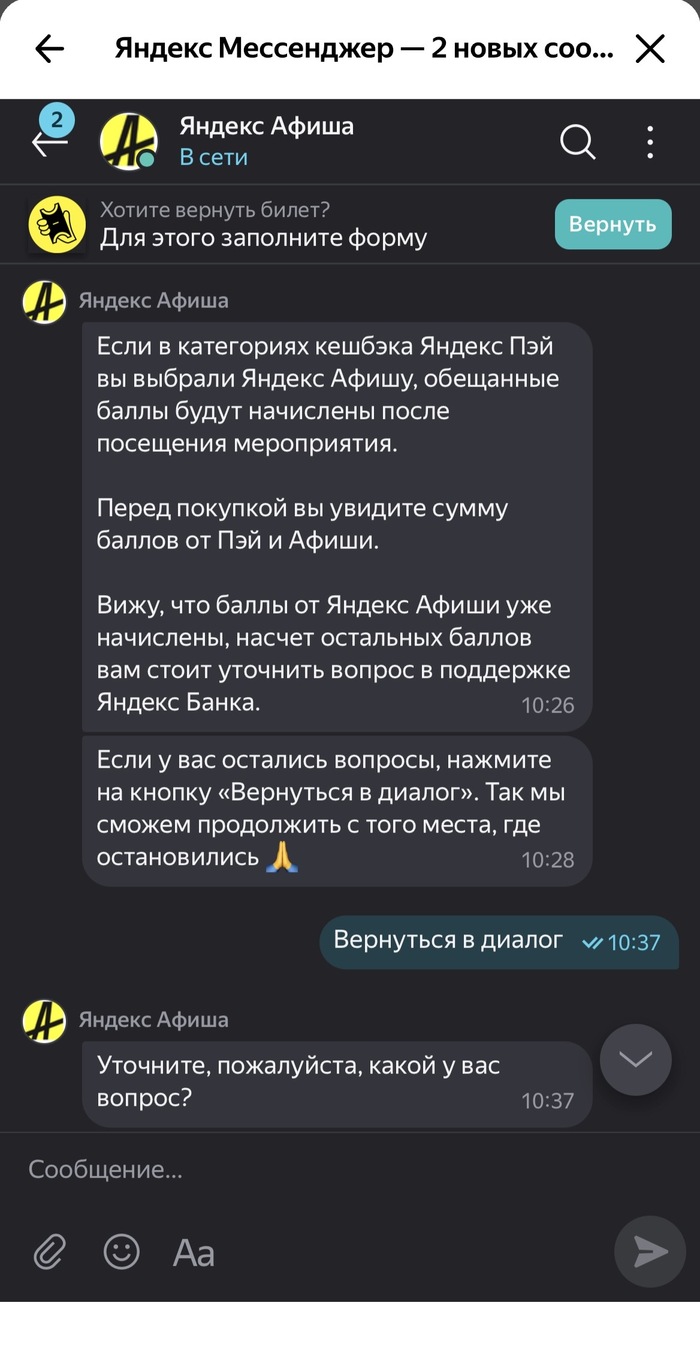Attach a file with the paperclip
This screenshot has height=1363, width=700.
point(49,1251)
